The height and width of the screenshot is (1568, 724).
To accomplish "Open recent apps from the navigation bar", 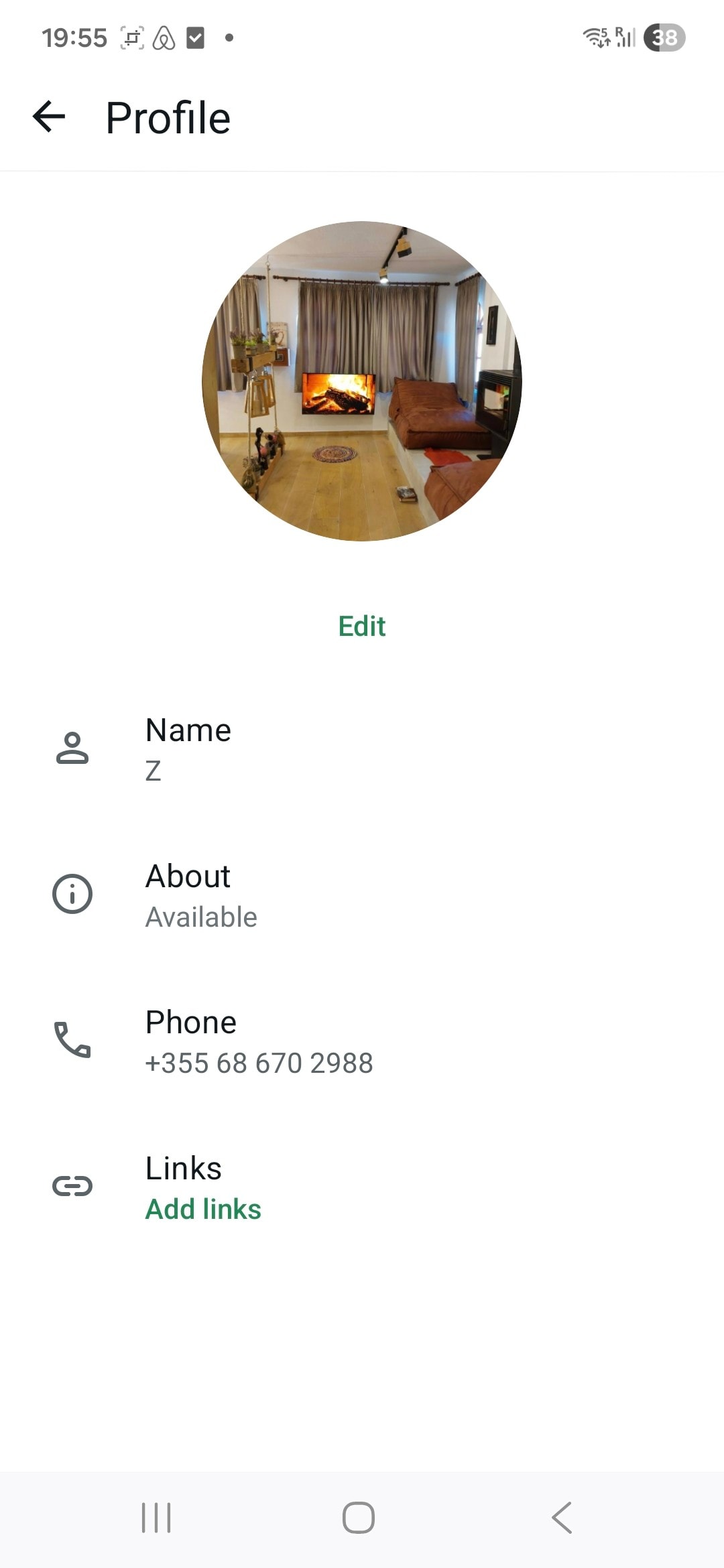I will [x=156, y=1518].
